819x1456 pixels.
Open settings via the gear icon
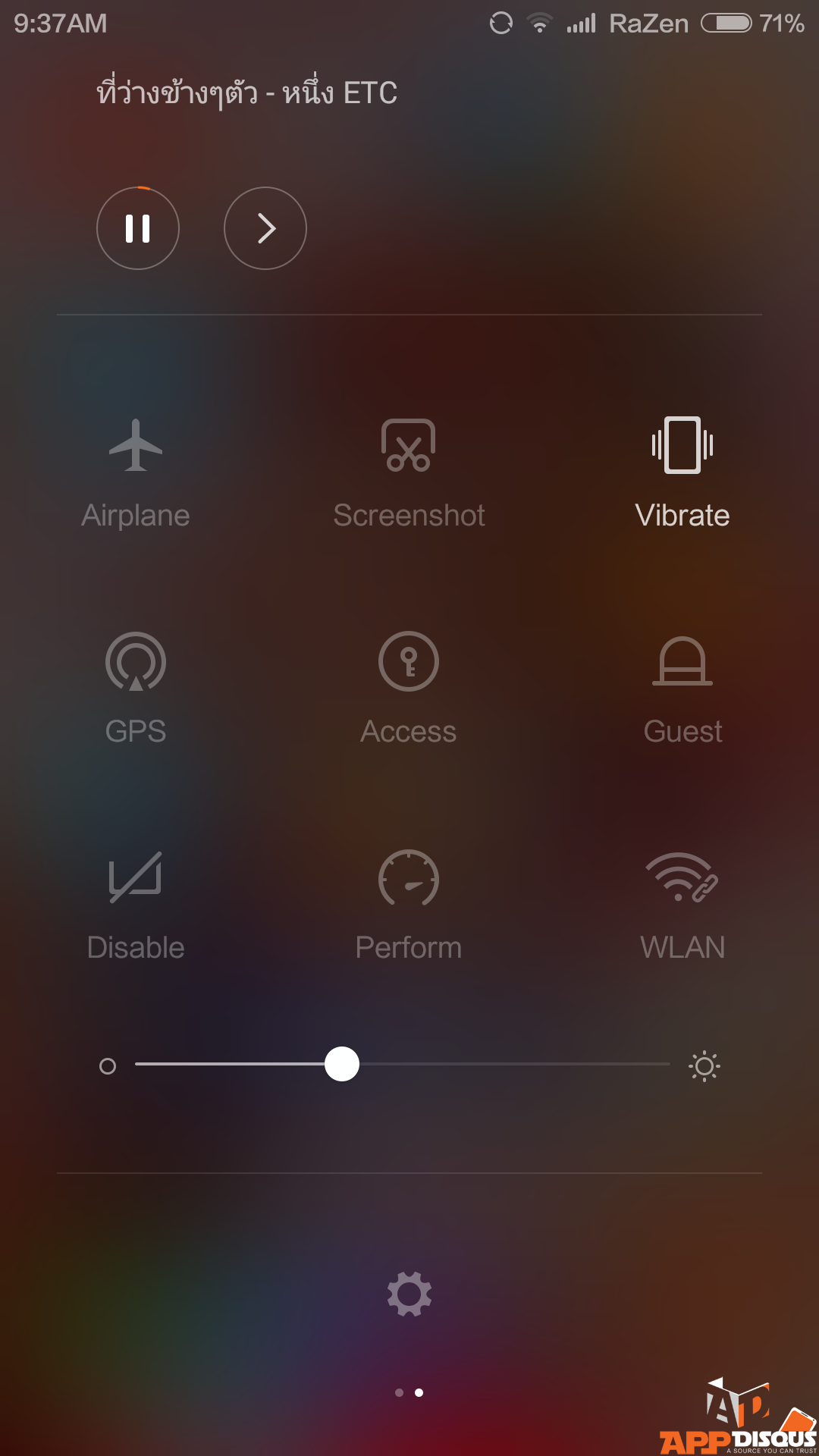pos(409,1294)
